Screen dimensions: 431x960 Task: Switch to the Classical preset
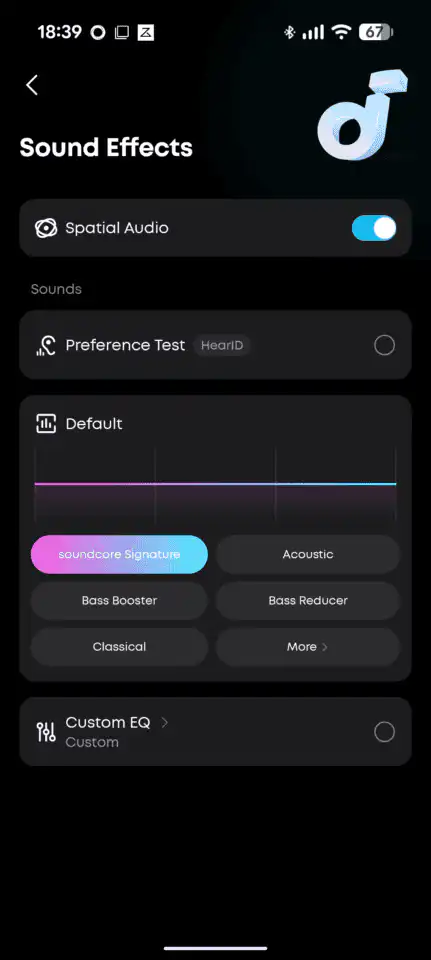tap(119, 647)
